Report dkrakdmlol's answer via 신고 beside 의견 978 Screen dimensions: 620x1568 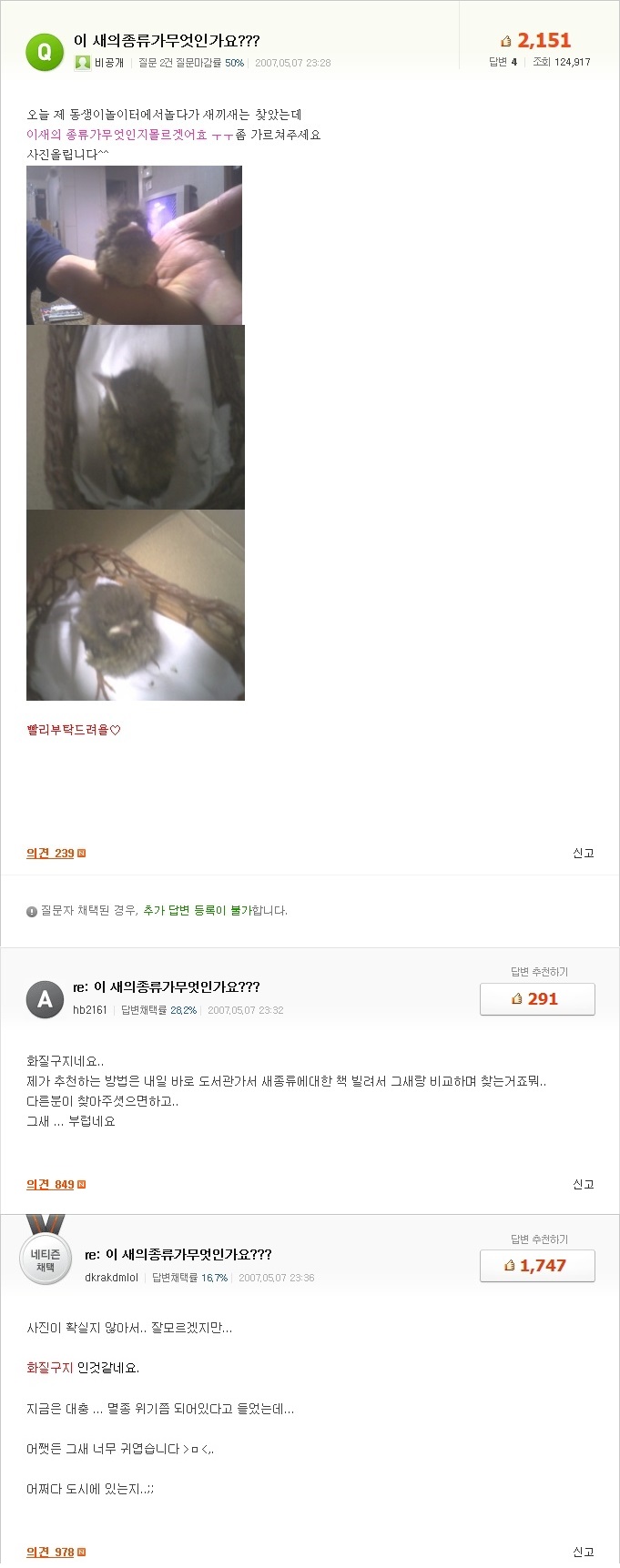(583, 1552)
